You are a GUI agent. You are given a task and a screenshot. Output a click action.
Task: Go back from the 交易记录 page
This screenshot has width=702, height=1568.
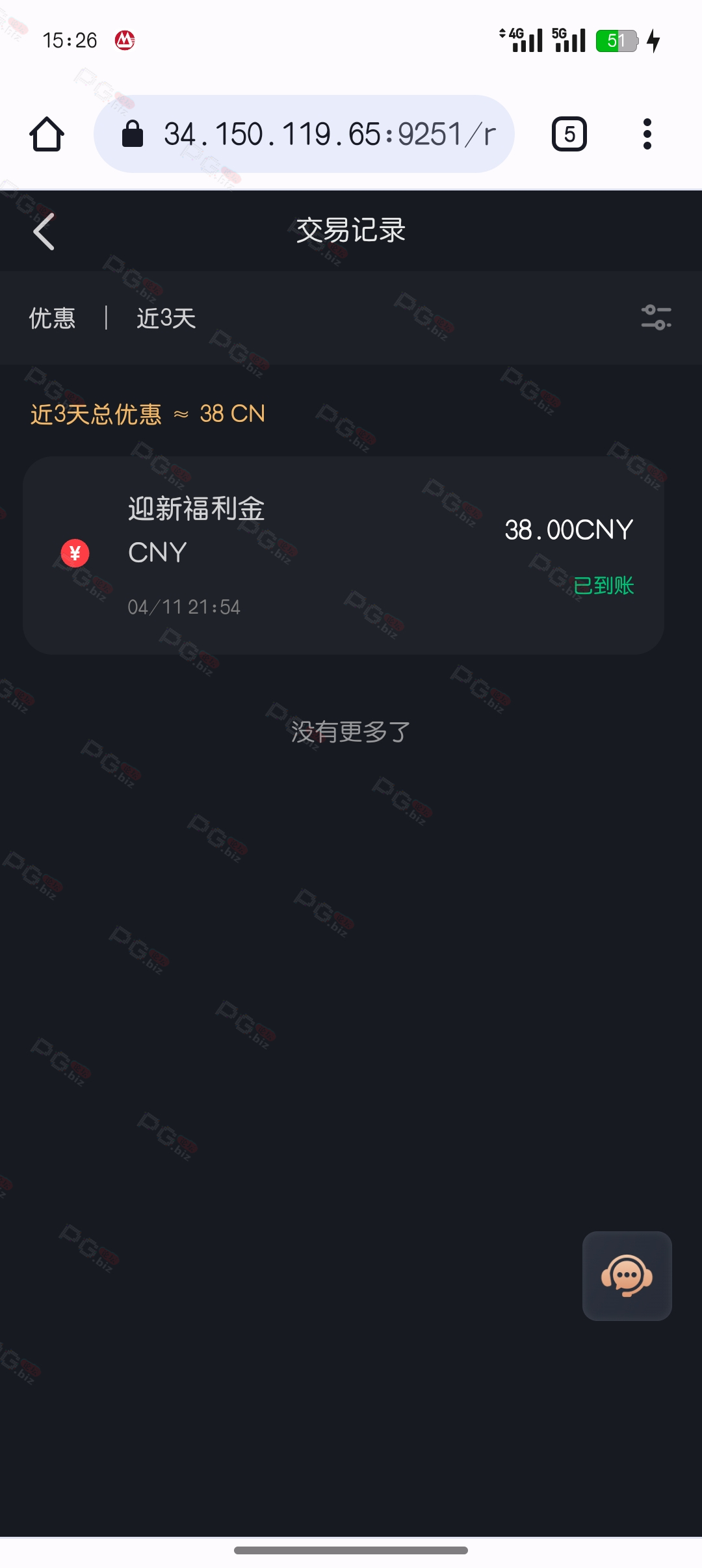[x=44, y=231]
